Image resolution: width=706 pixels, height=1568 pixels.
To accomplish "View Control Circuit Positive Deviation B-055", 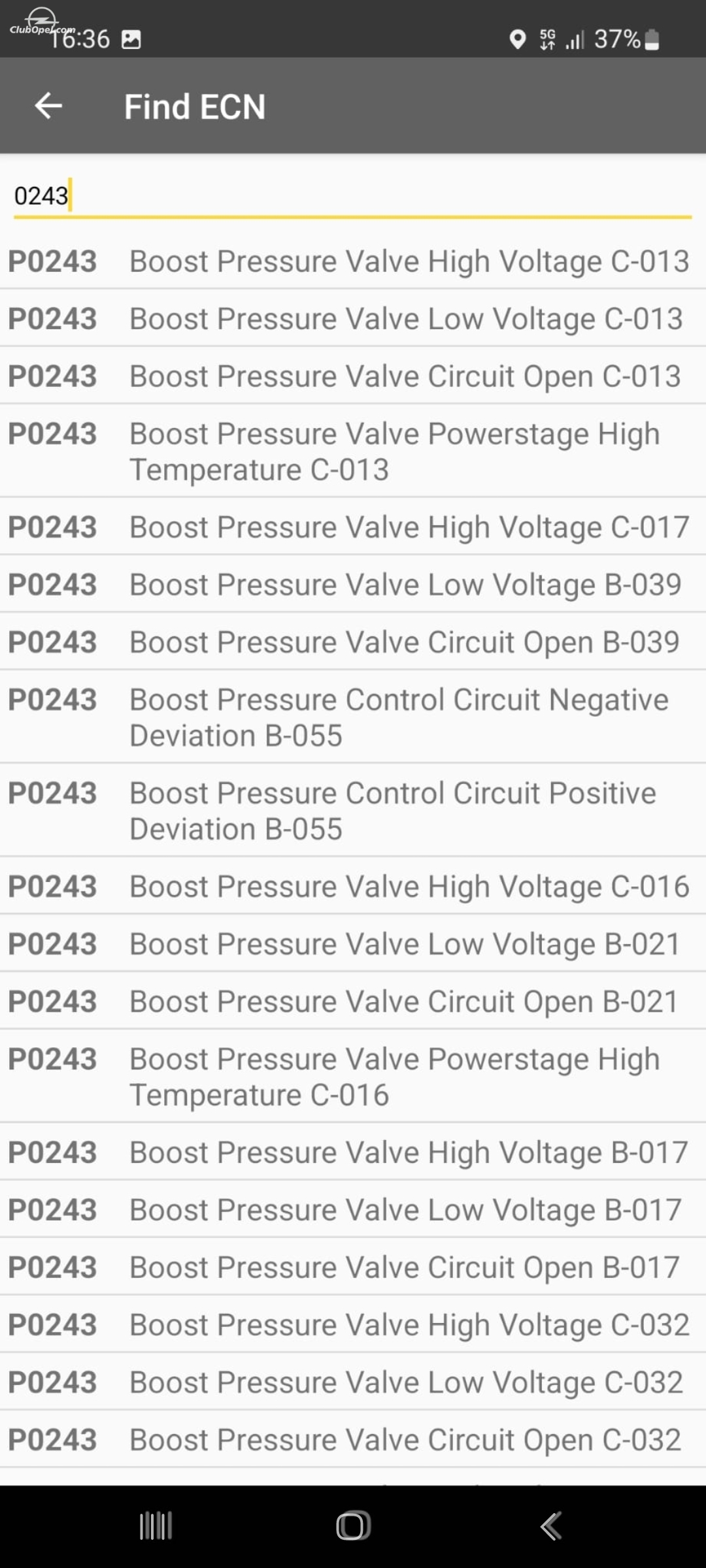I will [x=353, y=810].
